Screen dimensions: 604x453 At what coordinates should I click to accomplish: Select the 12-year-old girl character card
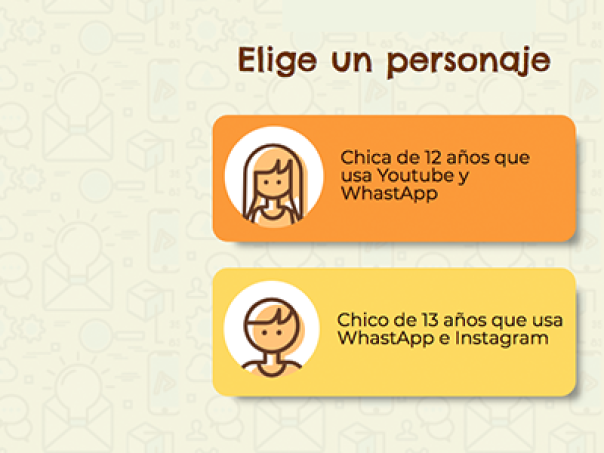pyautogui.click(x=394, y=177)
